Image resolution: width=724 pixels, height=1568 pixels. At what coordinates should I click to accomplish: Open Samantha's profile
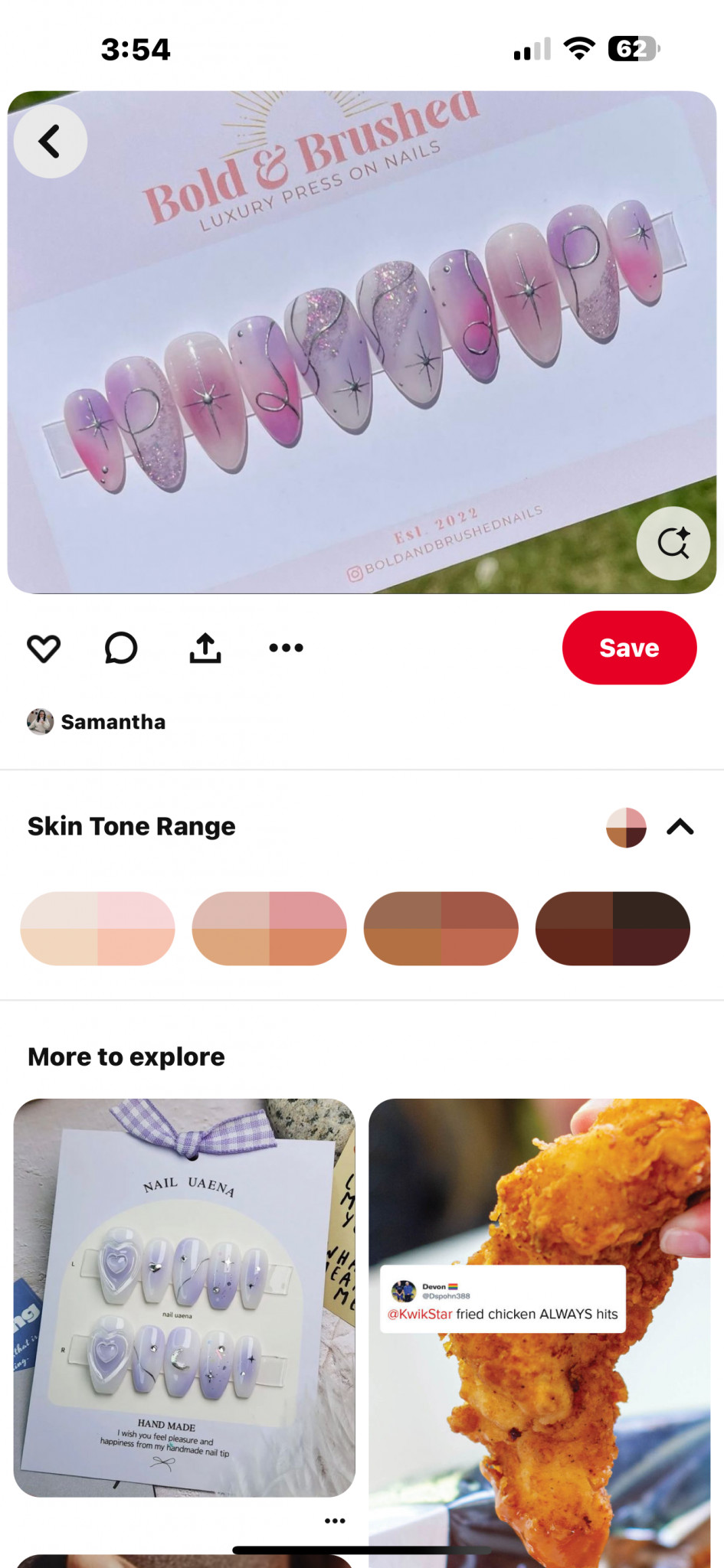(x=97, y=721)
